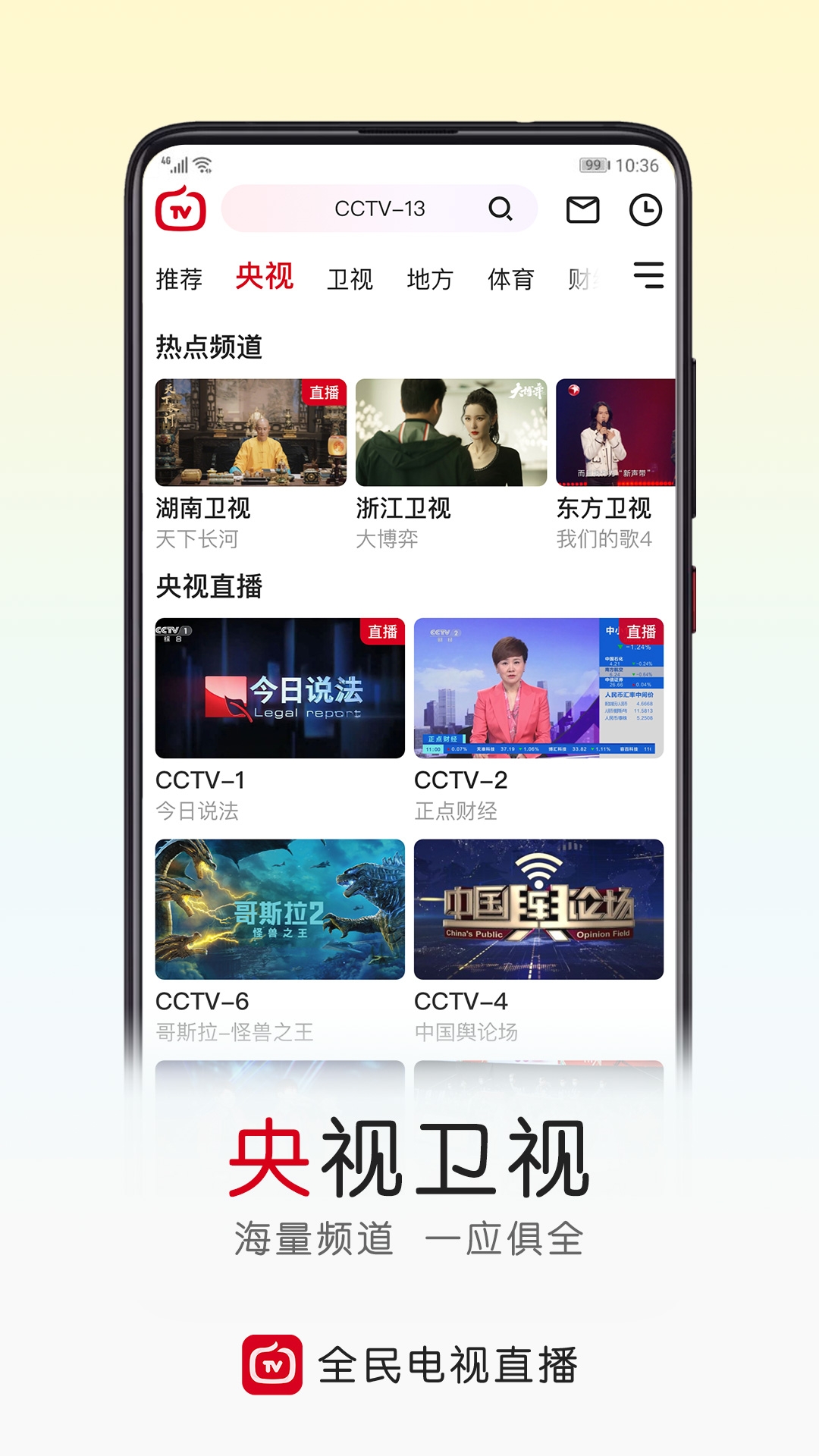Open the message inbox envelope icon
The height and width of the screenshot is (1456, 819).
[583, 209]
